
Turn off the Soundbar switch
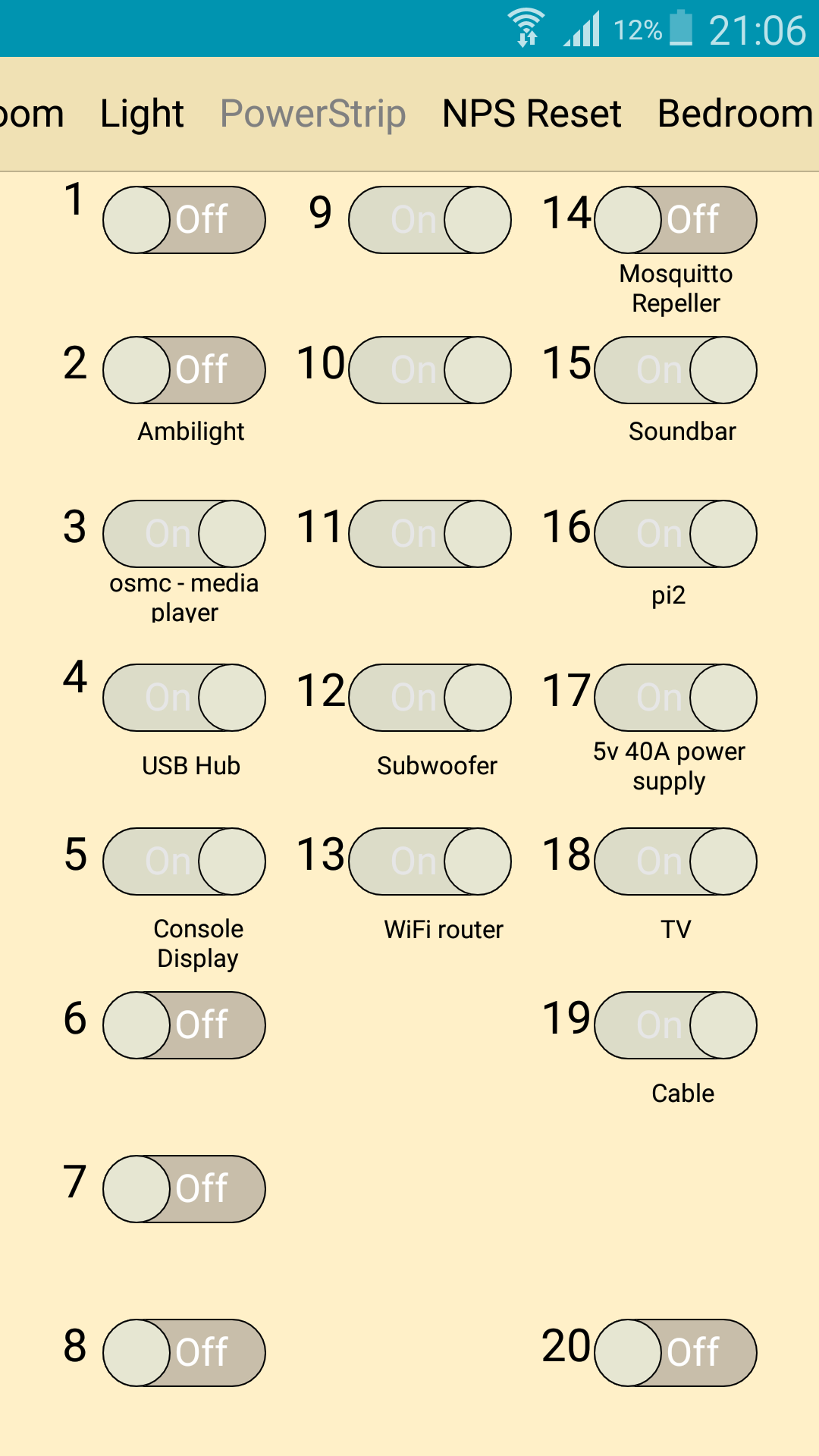[676, 370]
